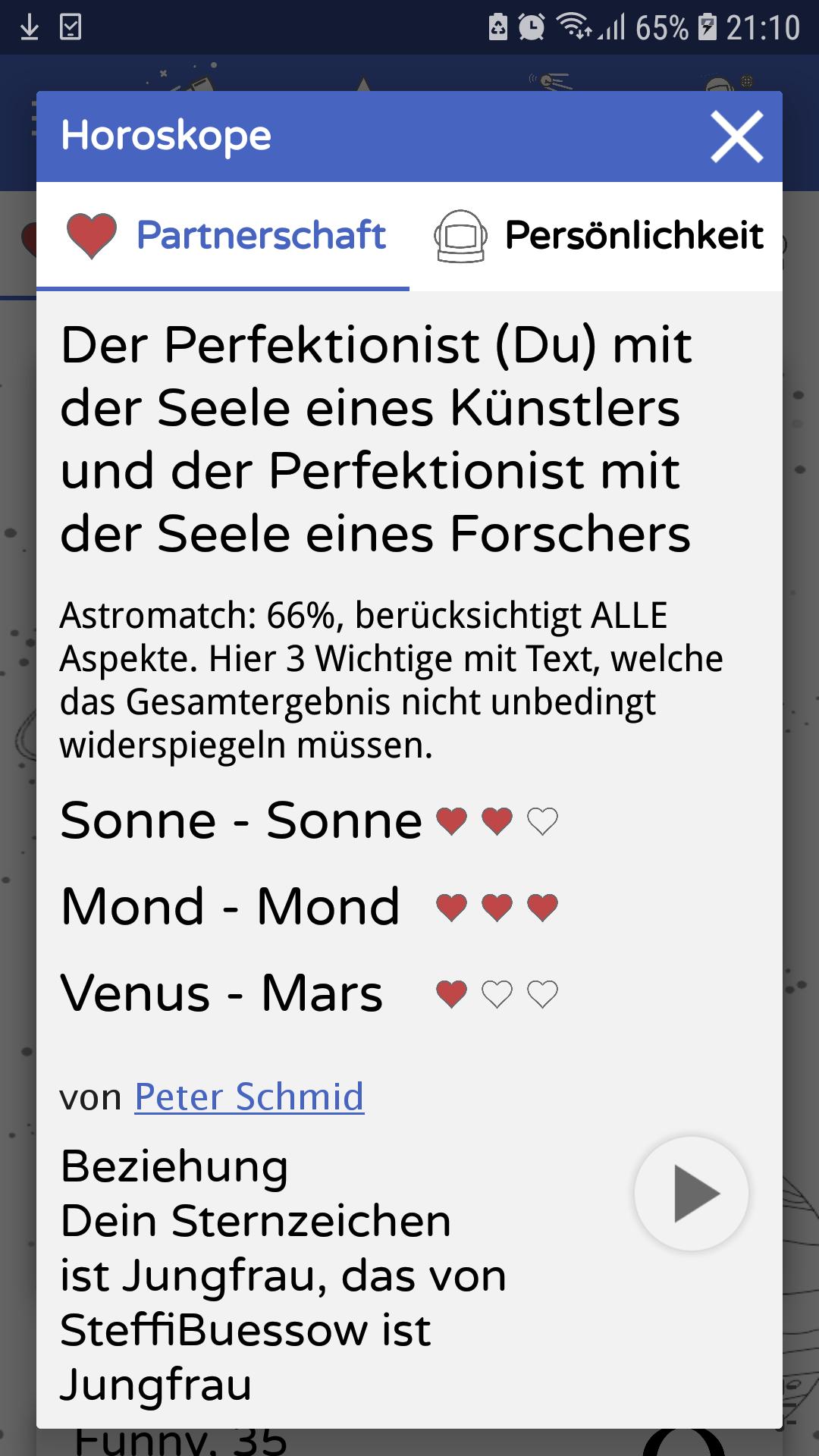Close the Horoskope dialog
The width and height of the screenshot is (819, 1456).
[736, 136]
